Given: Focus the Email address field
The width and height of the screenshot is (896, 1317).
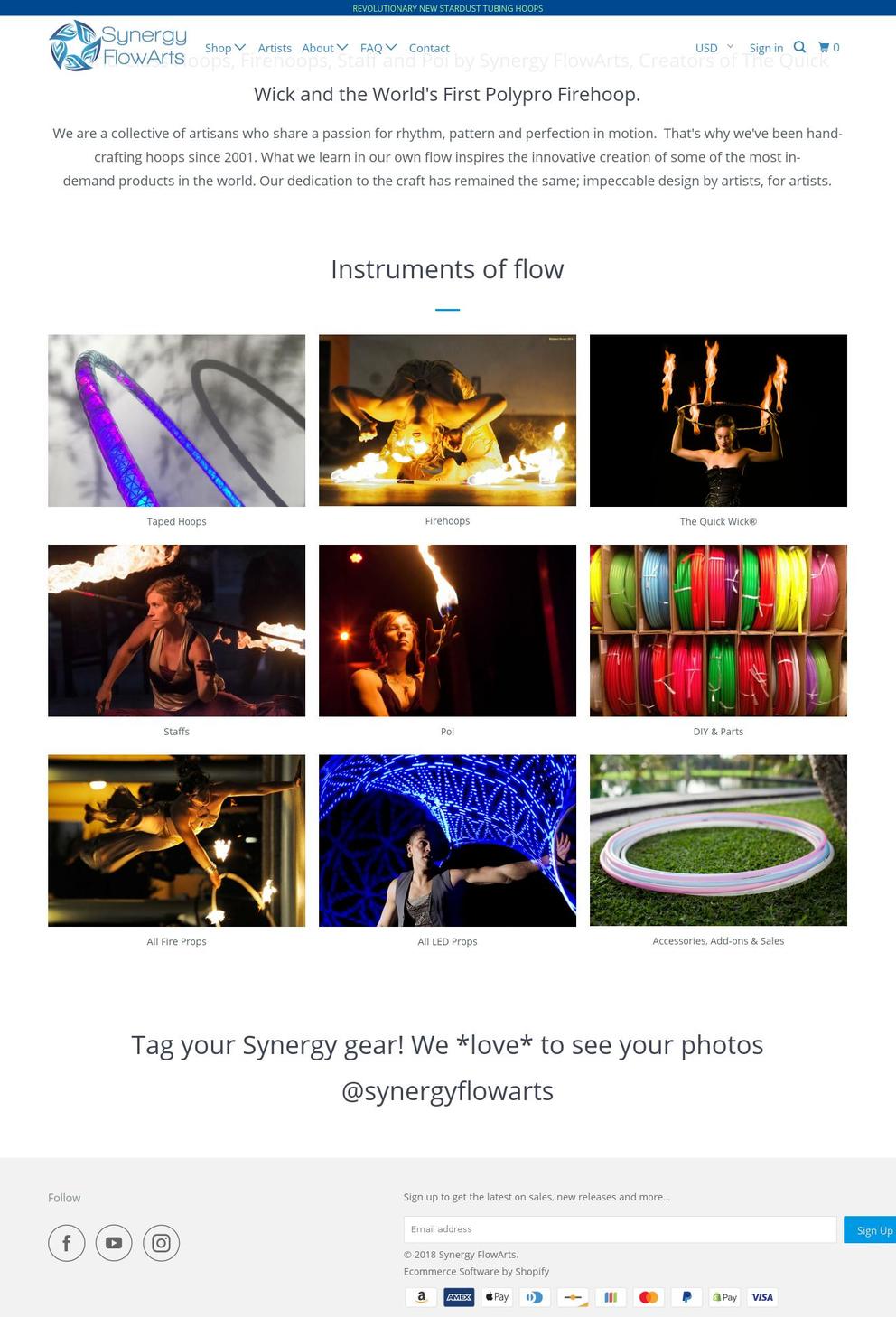Looking at the screenshot, I should pyautogui.click(x=620, y=1229).
